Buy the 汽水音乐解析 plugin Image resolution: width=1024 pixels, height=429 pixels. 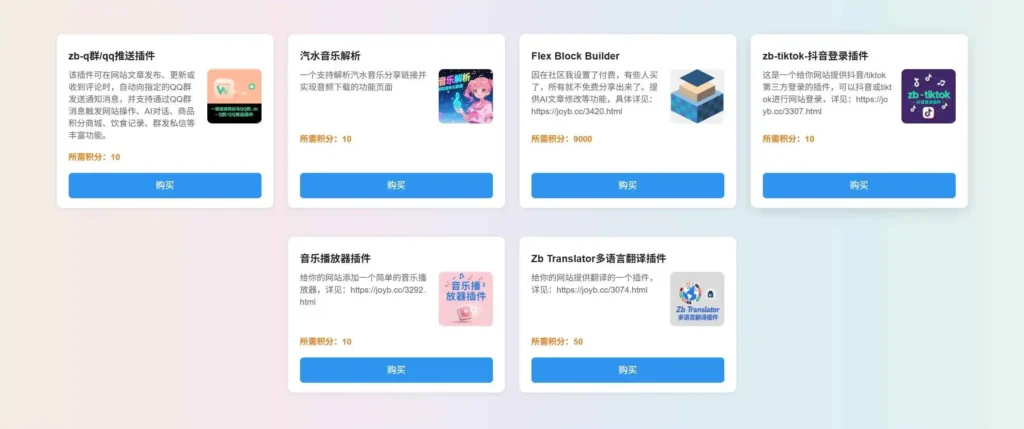pyautogui.click(x=396, y=185)
